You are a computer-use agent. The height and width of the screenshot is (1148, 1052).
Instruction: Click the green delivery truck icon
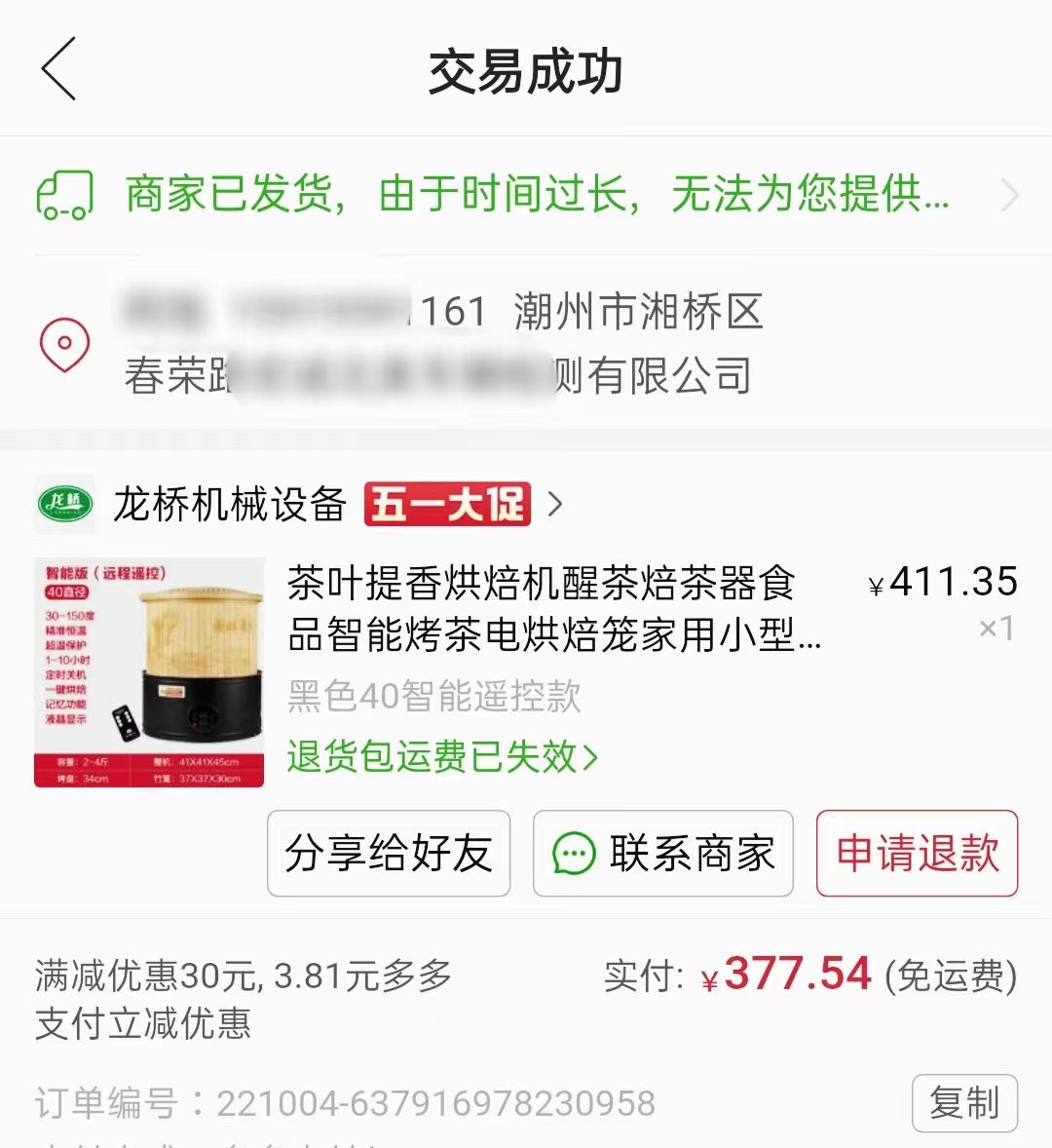pos(62,195)
